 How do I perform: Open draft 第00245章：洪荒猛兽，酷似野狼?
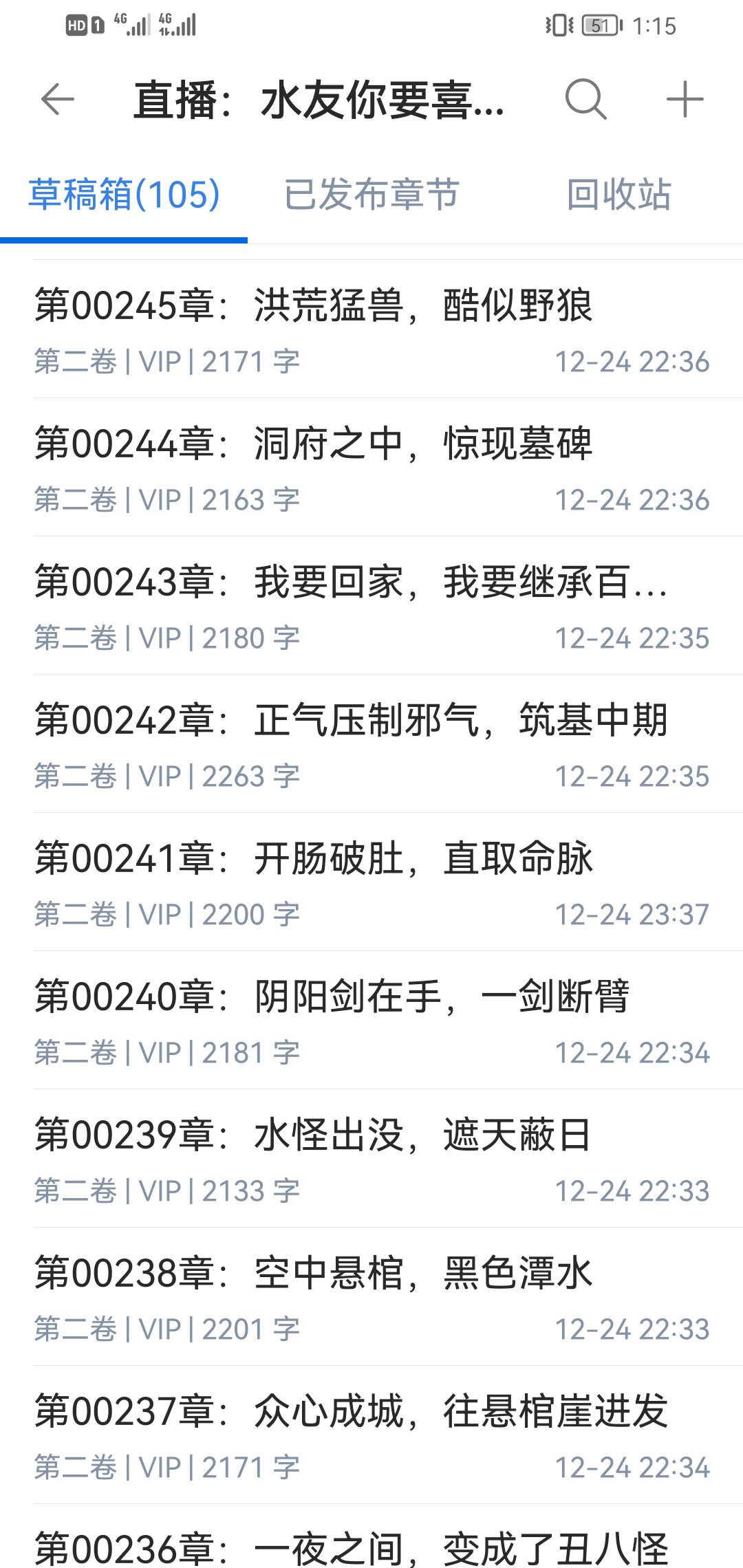[371, 329]
